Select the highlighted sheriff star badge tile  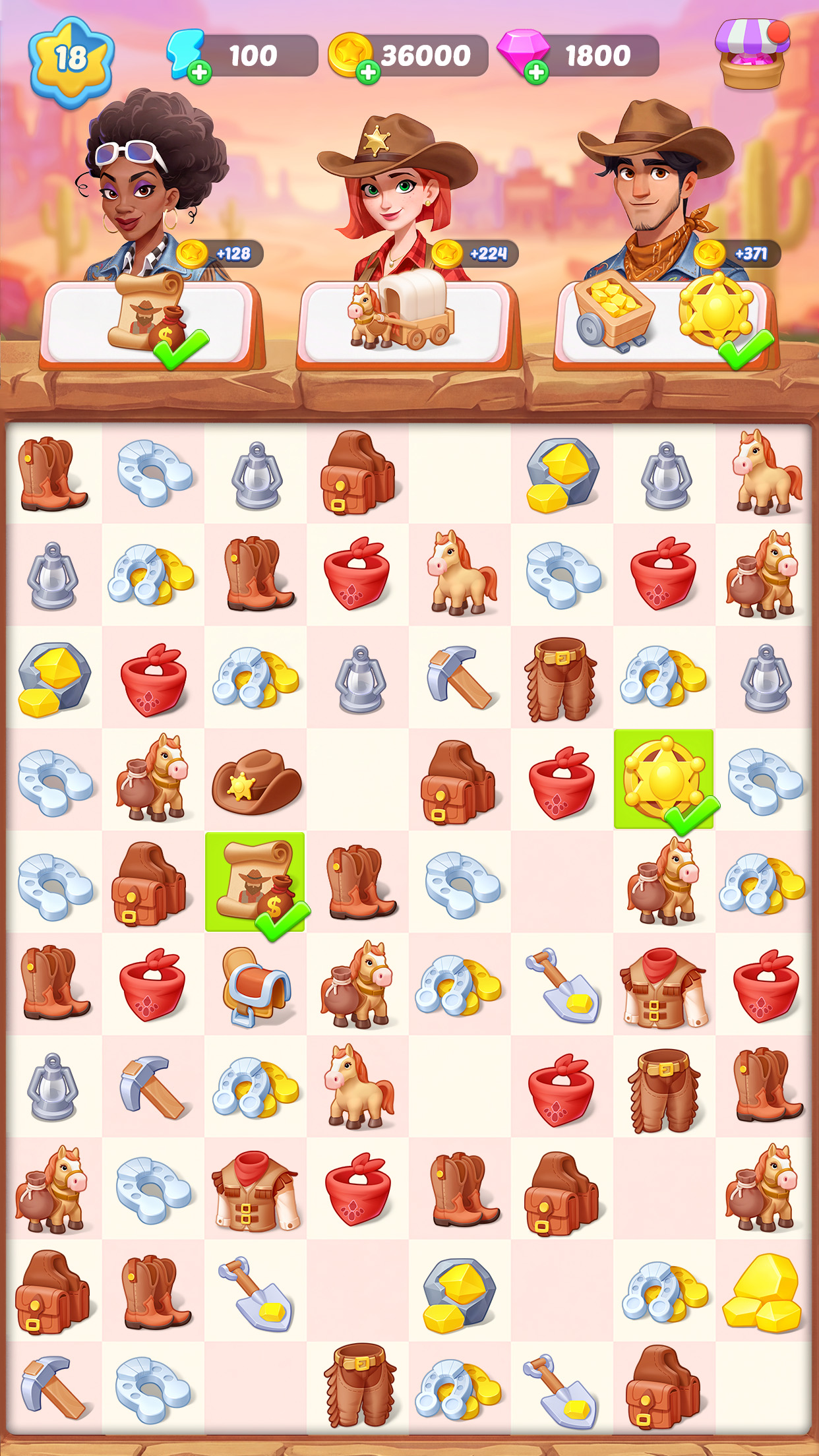coord(663,779)
